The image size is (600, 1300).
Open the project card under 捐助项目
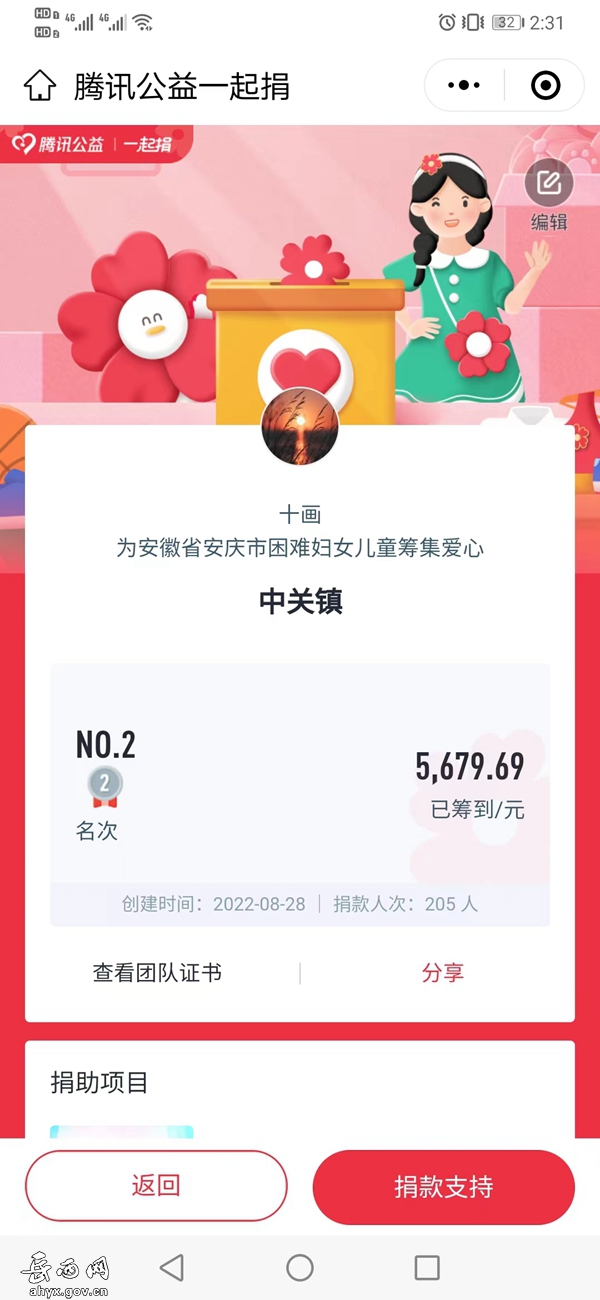pyautogui.click(x=121, y=1132)
